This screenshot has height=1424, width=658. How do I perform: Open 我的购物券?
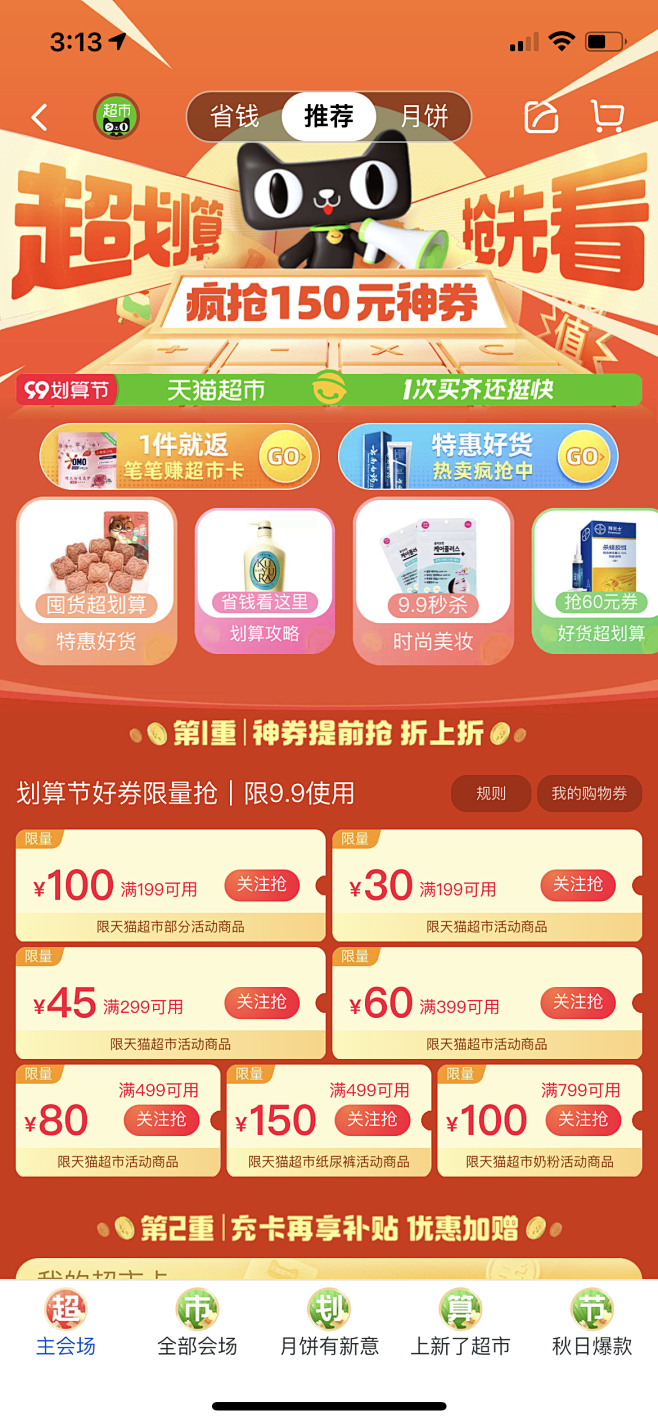[x=589, y=793]
